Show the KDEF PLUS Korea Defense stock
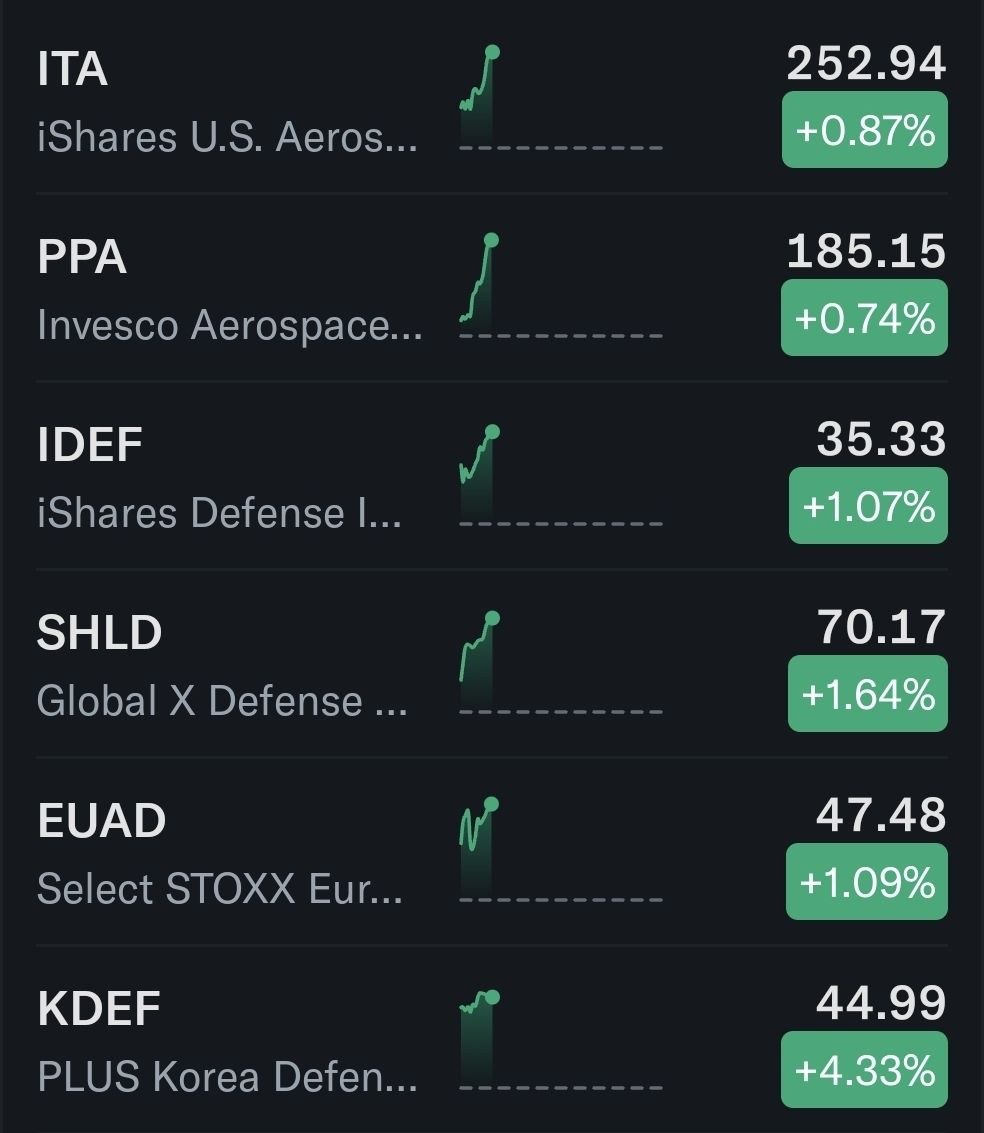The width and height of the screenshot is (984, 1133). [x=492, y=1039]
